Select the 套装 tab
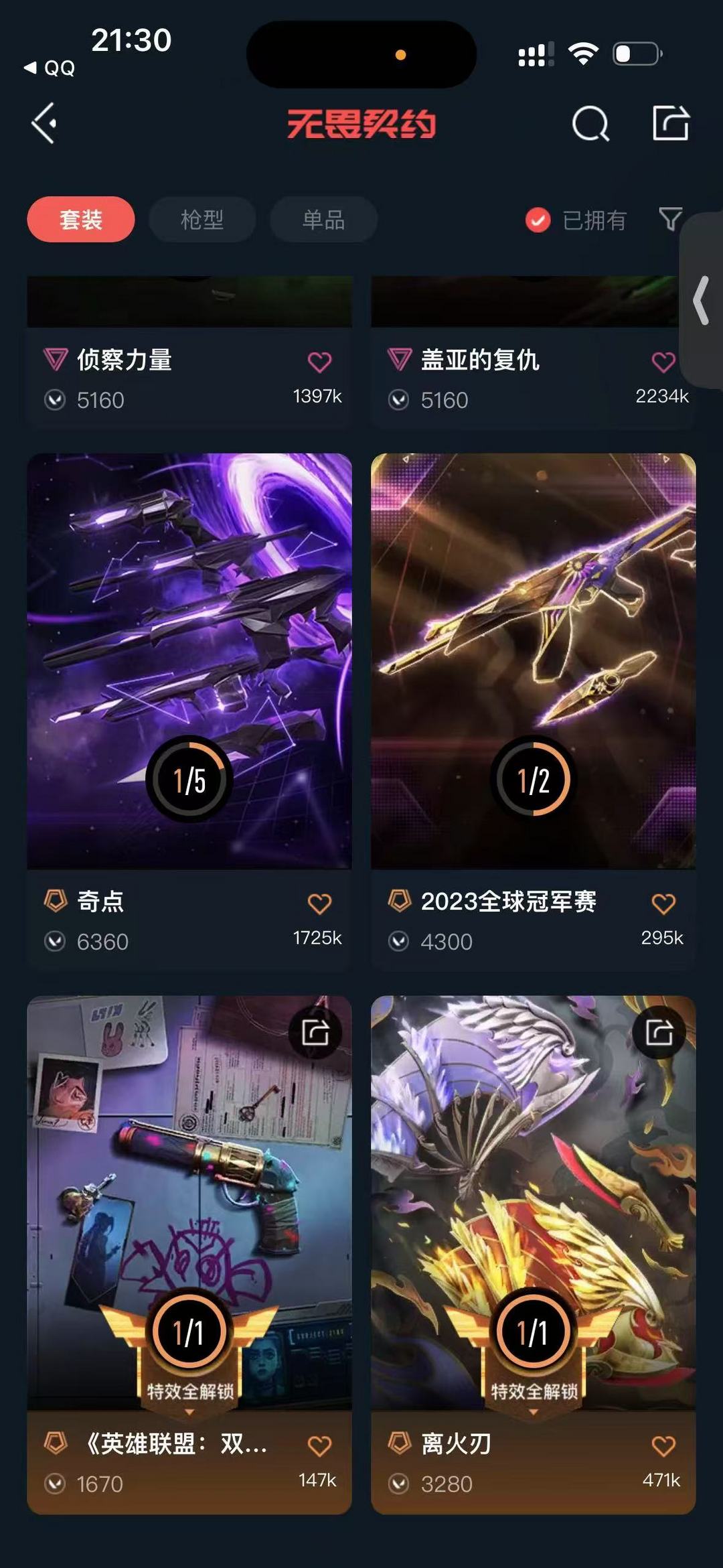Viewport: 723px width, 1568px height. click(x=81, y=219)
